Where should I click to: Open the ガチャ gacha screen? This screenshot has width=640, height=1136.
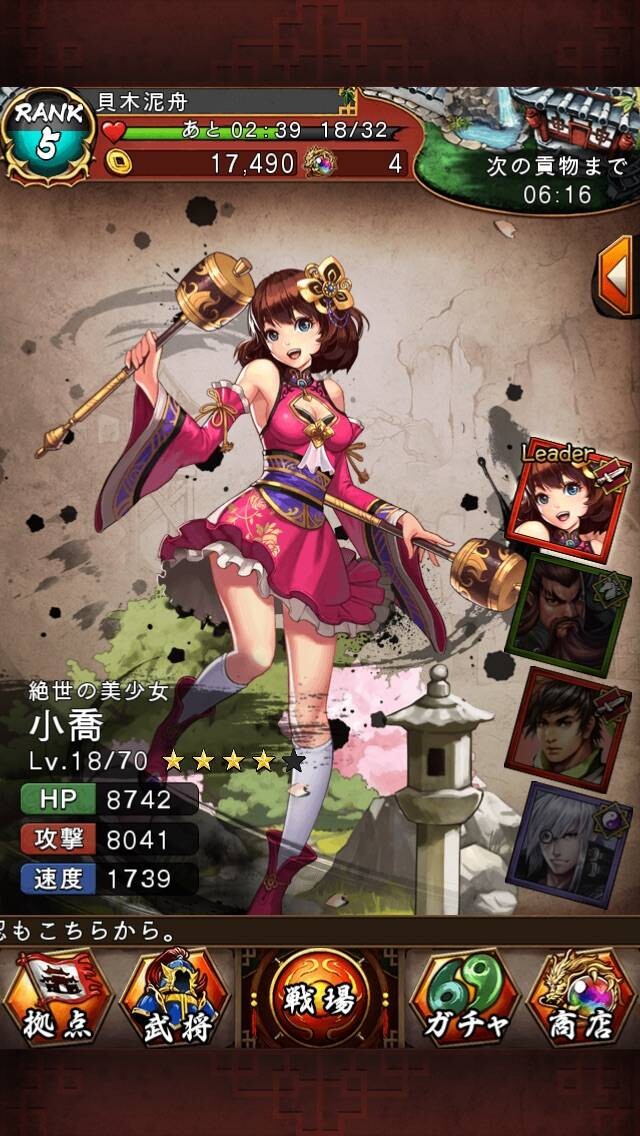tap(465, 998)
